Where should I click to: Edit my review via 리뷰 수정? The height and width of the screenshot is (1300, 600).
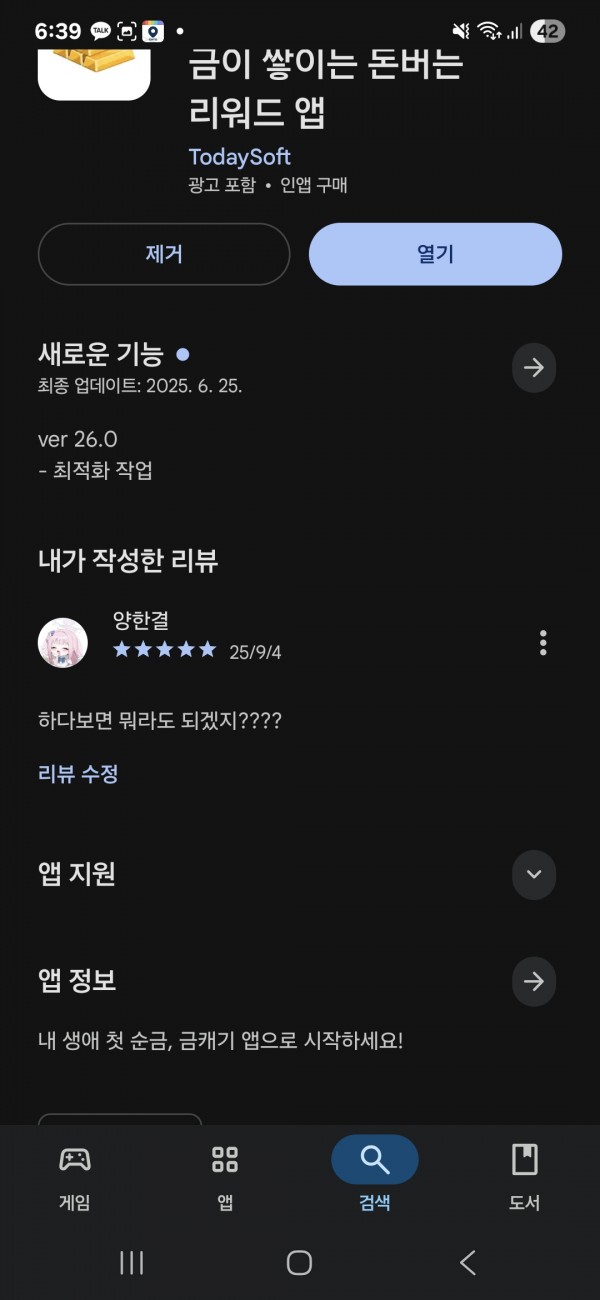point(78,774)
